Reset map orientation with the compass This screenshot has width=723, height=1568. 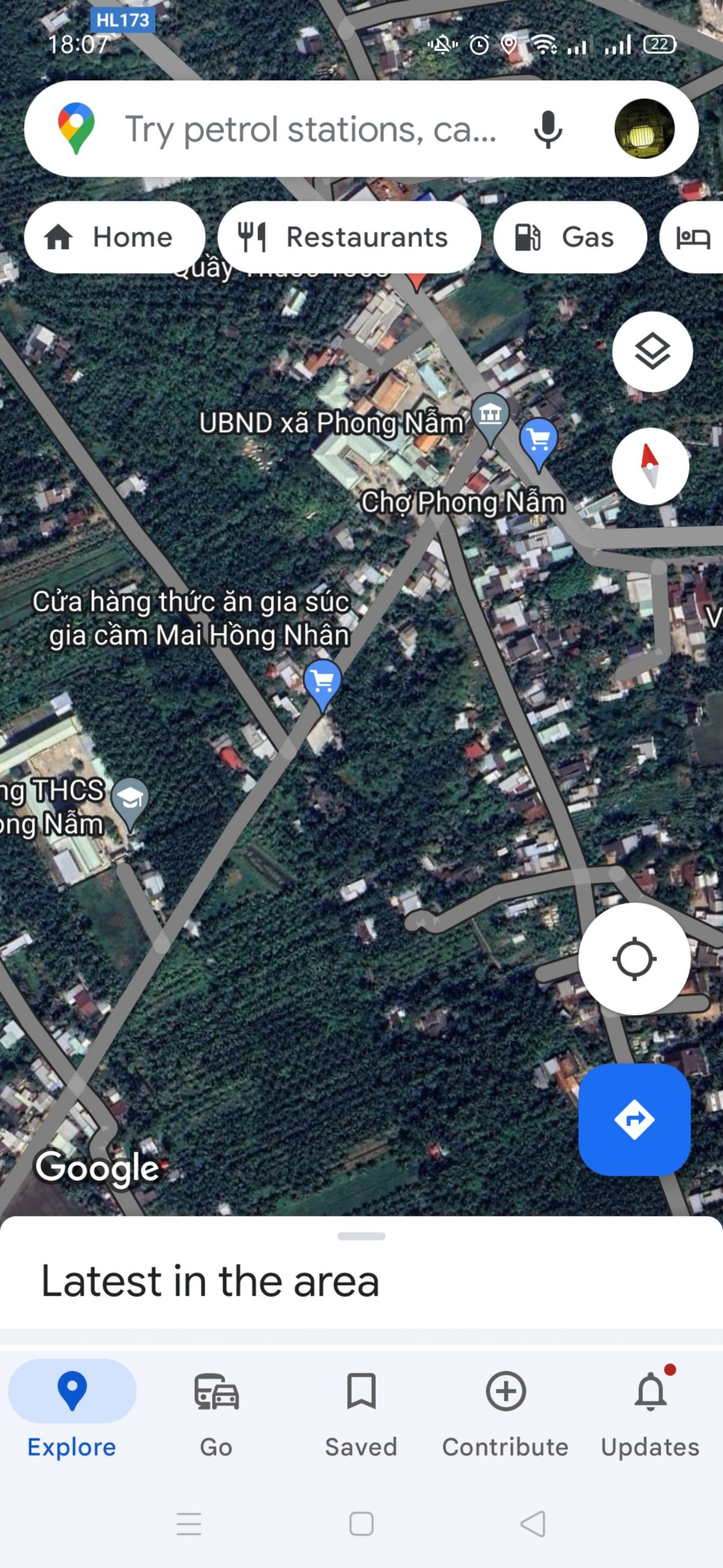click(650, 466)
